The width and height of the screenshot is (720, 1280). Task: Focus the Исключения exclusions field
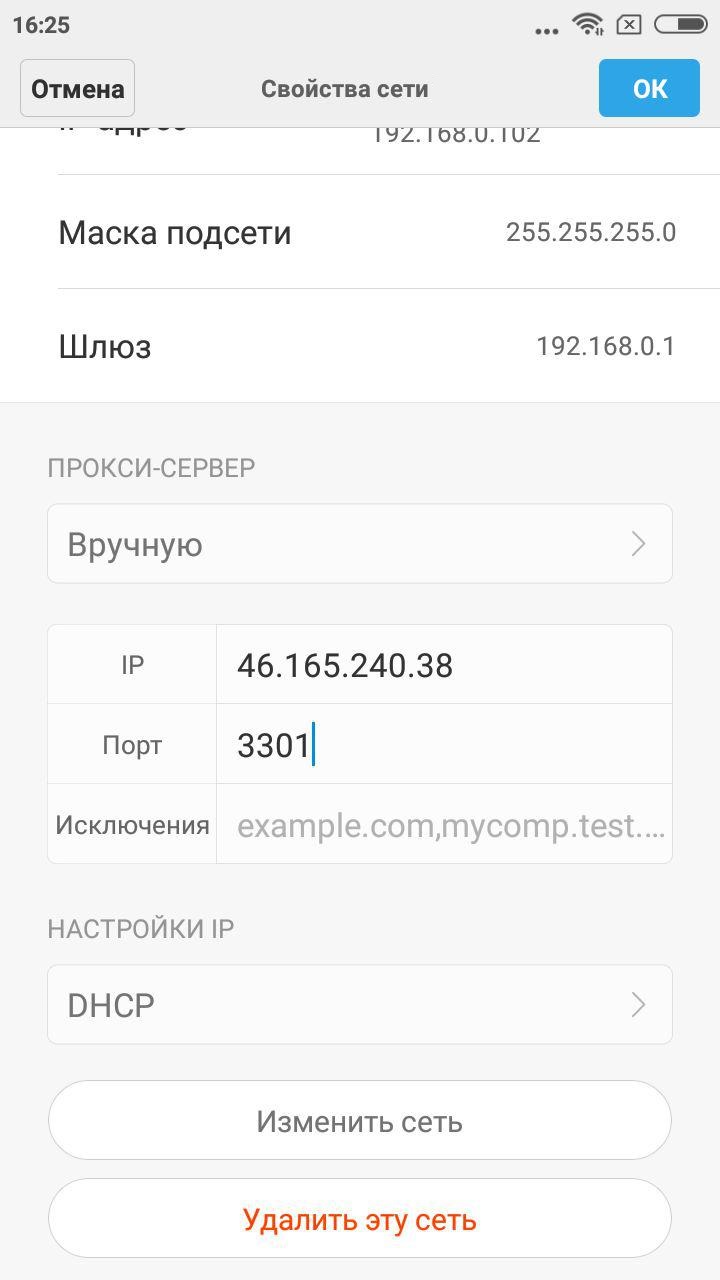pyautogui.click(x=443, y=826)
